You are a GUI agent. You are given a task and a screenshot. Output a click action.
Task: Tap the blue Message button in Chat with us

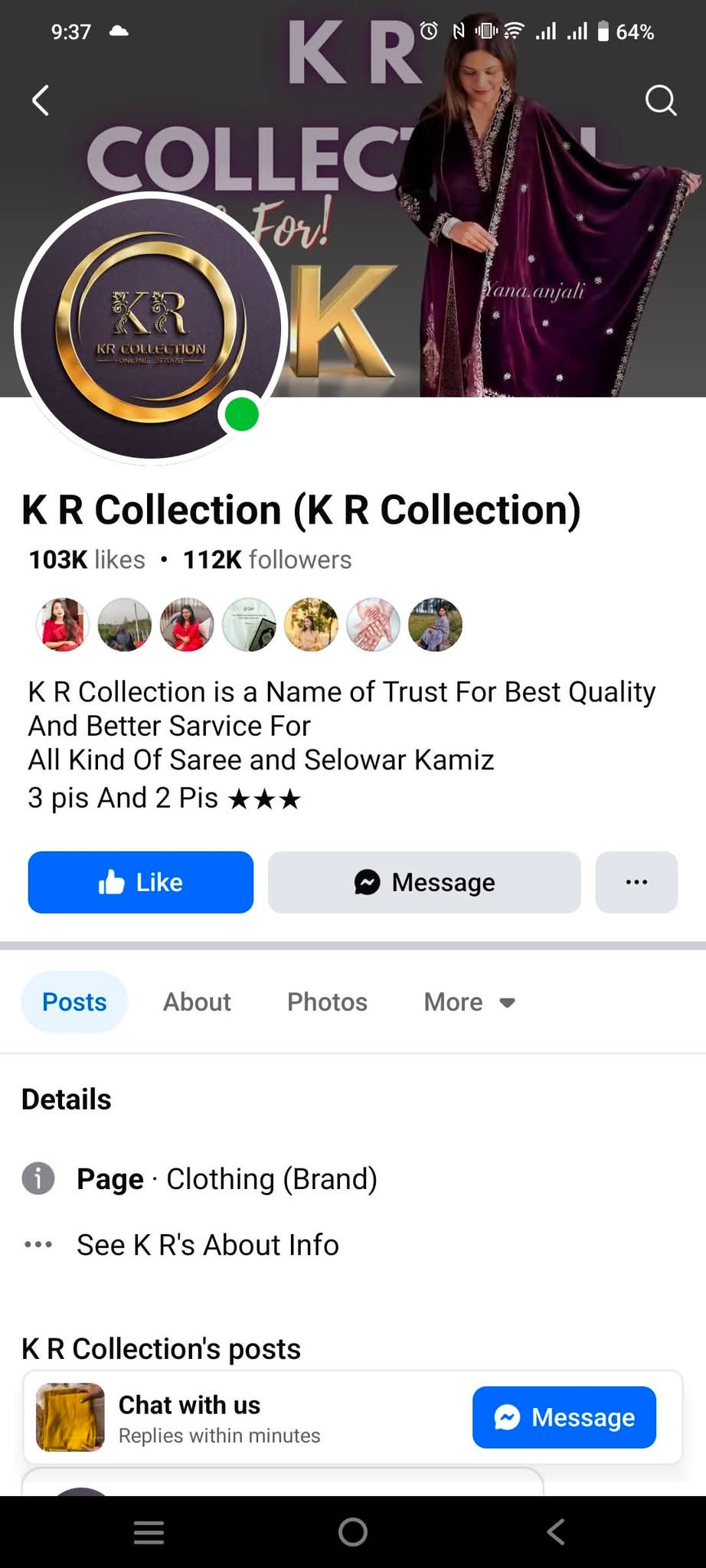click(x=564, y=1417)
